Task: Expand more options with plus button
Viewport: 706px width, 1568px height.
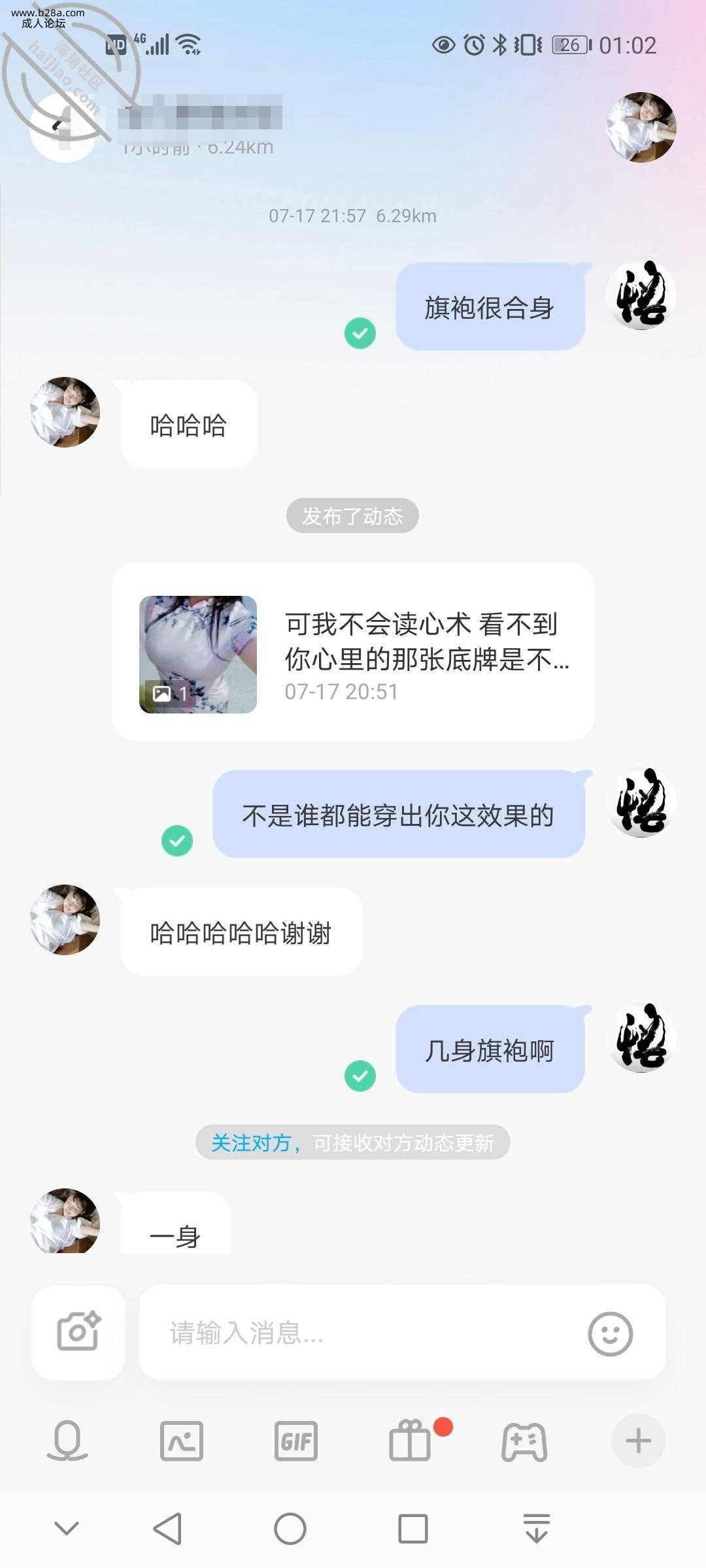Action: click(x=639, y=1441)
